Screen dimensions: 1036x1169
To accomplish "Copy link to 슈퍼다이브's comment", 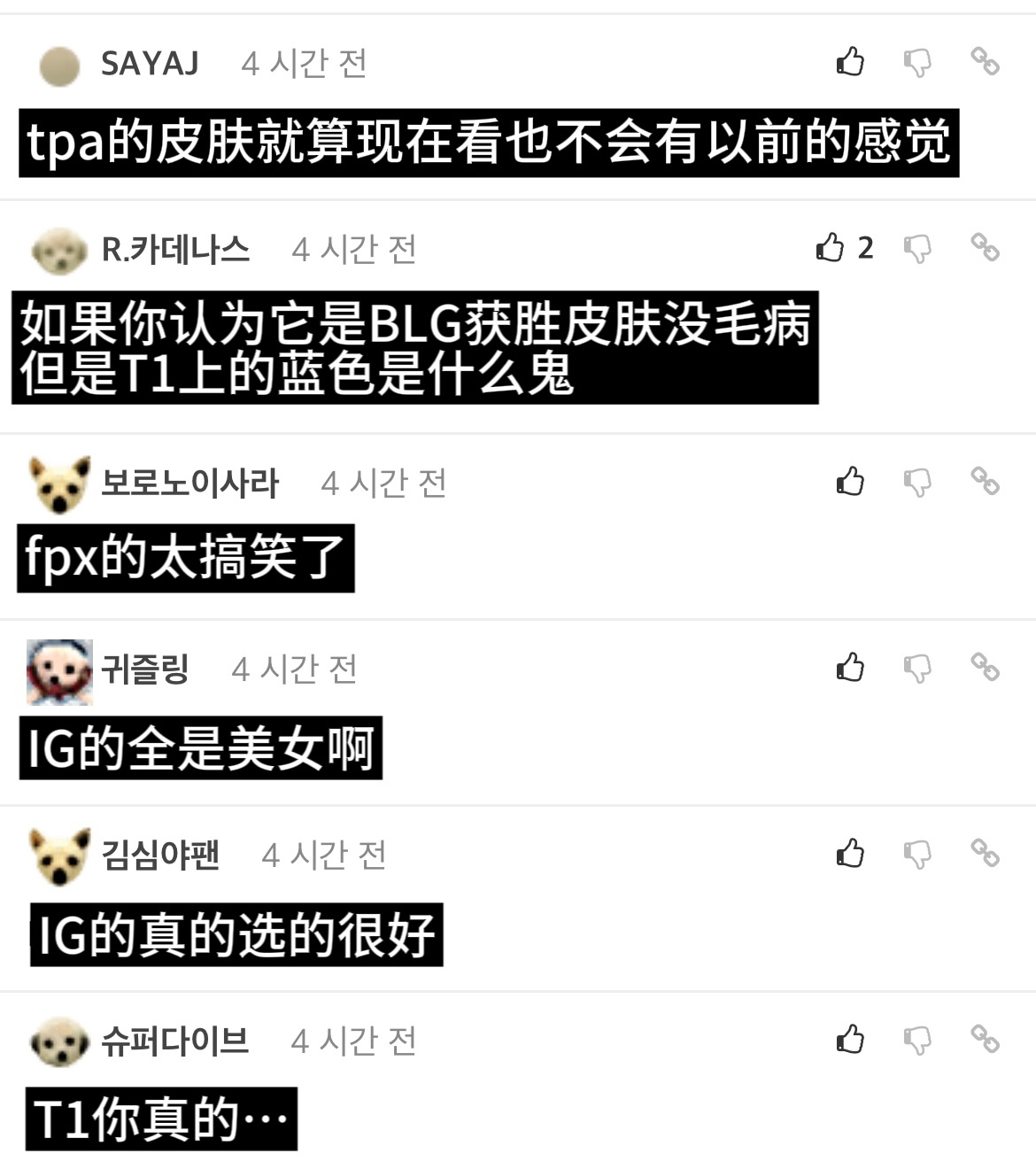I will coord(985,1039).
